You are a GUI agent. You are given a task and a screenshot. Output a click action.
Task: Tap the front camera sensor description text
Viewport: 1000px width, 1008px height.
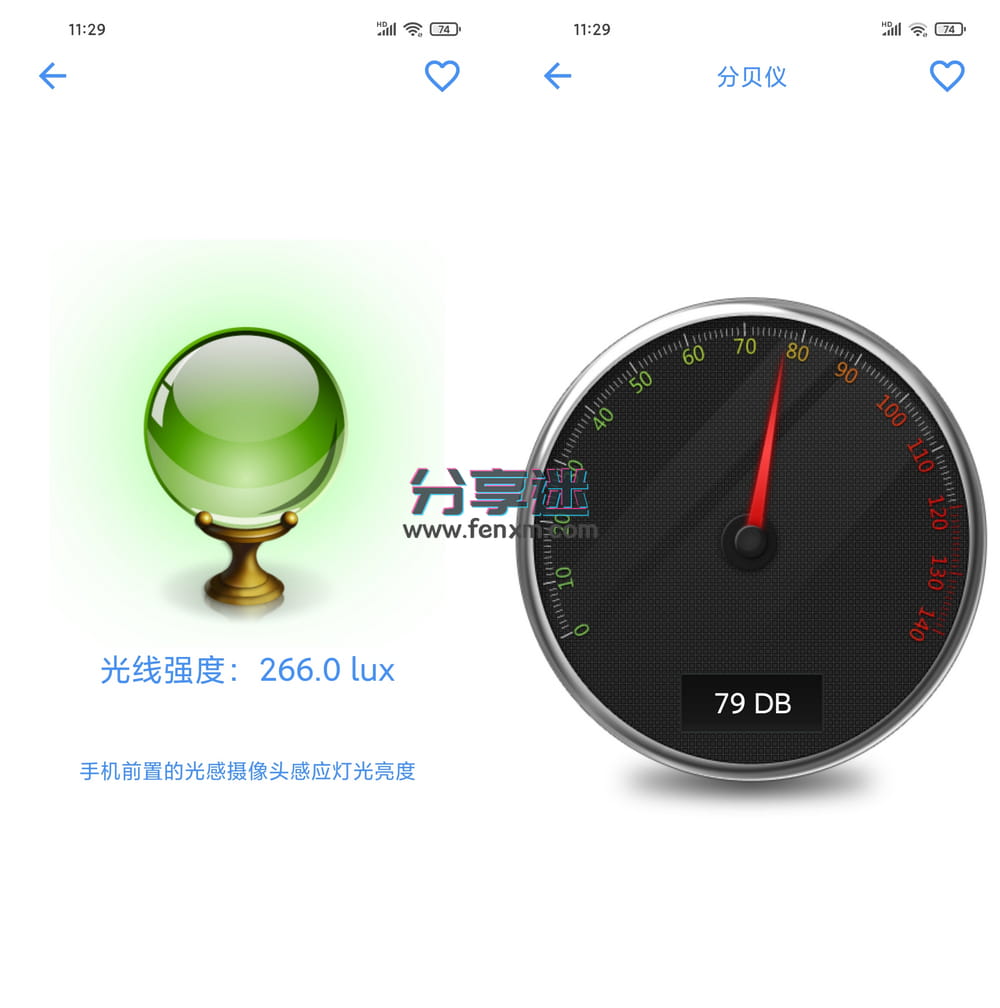coord(250,772)
